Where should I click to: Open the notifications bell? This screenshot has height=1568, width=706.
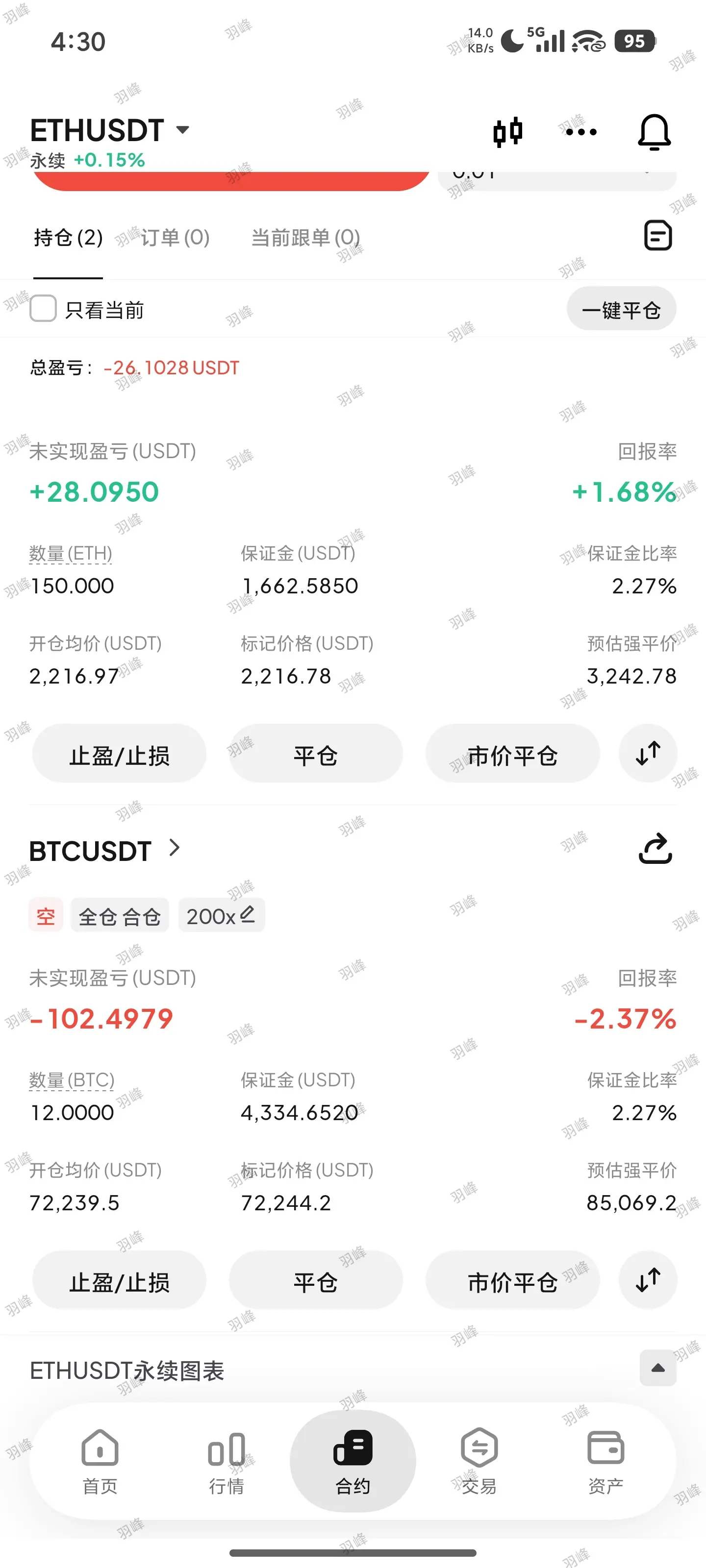[654, 131]
